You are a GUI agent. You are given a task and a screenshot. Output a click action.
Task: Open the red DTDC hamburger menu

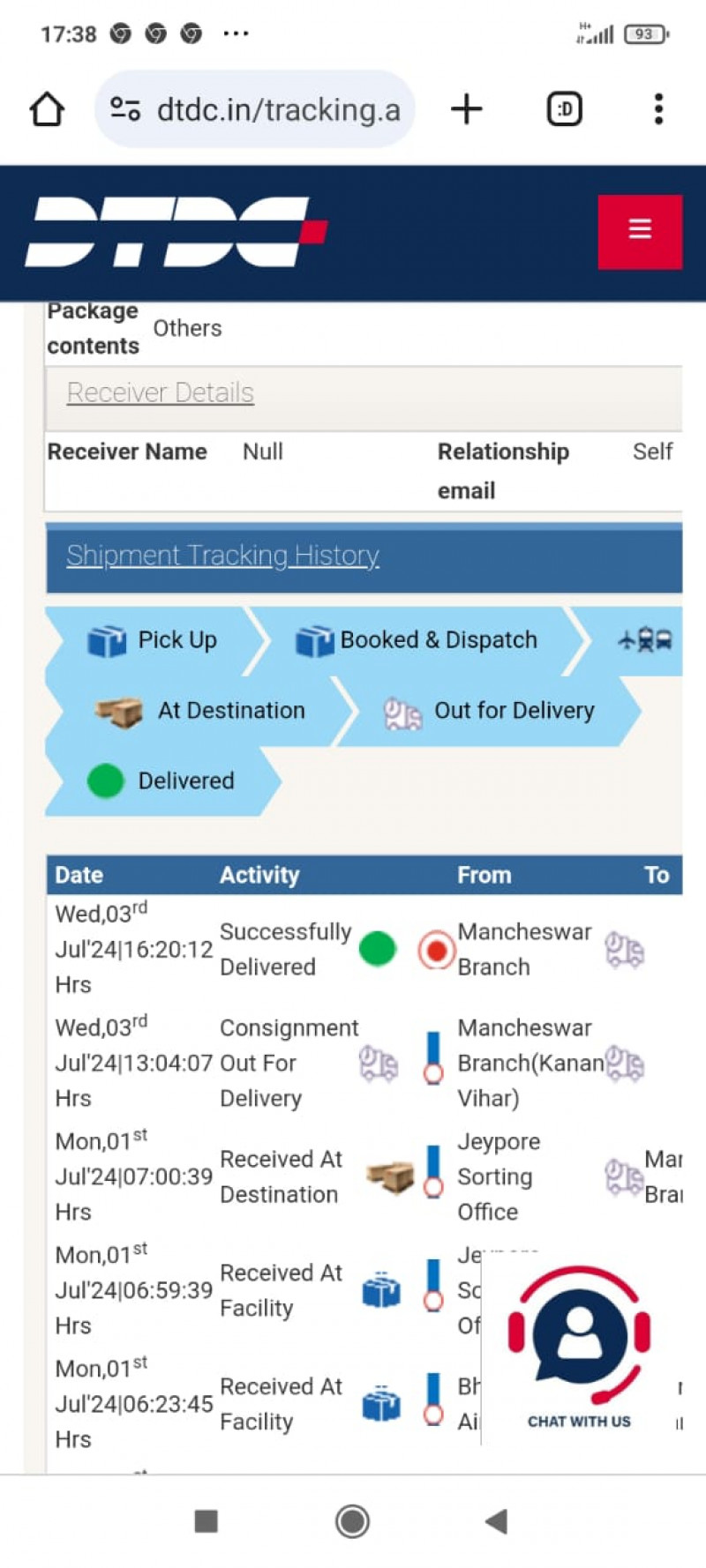640,231
